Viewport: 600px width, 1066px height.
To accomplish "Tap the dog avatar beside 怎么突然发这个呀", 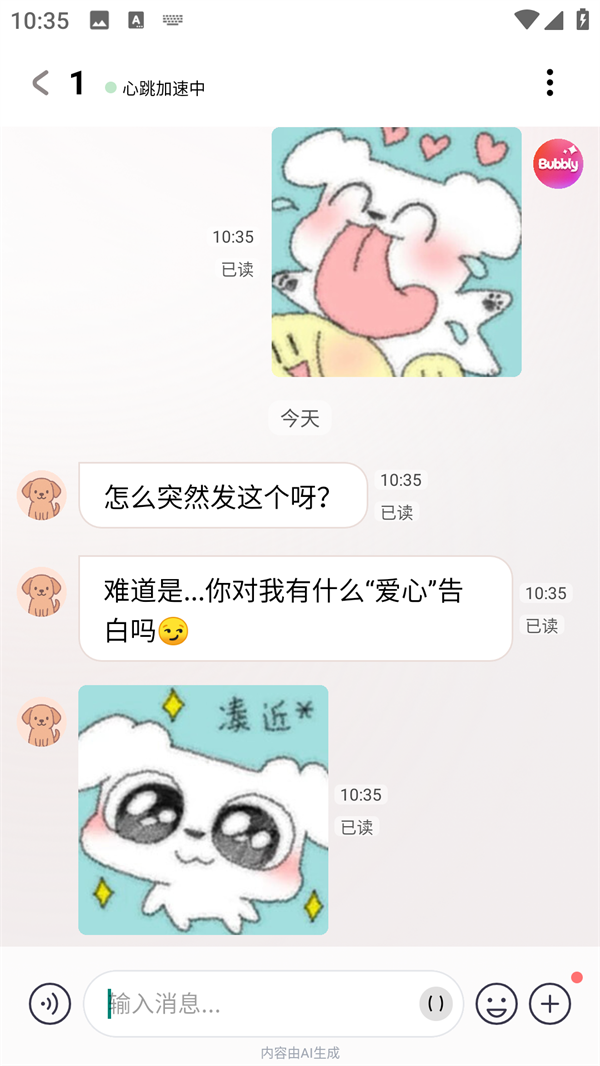I will pos(42,495).
